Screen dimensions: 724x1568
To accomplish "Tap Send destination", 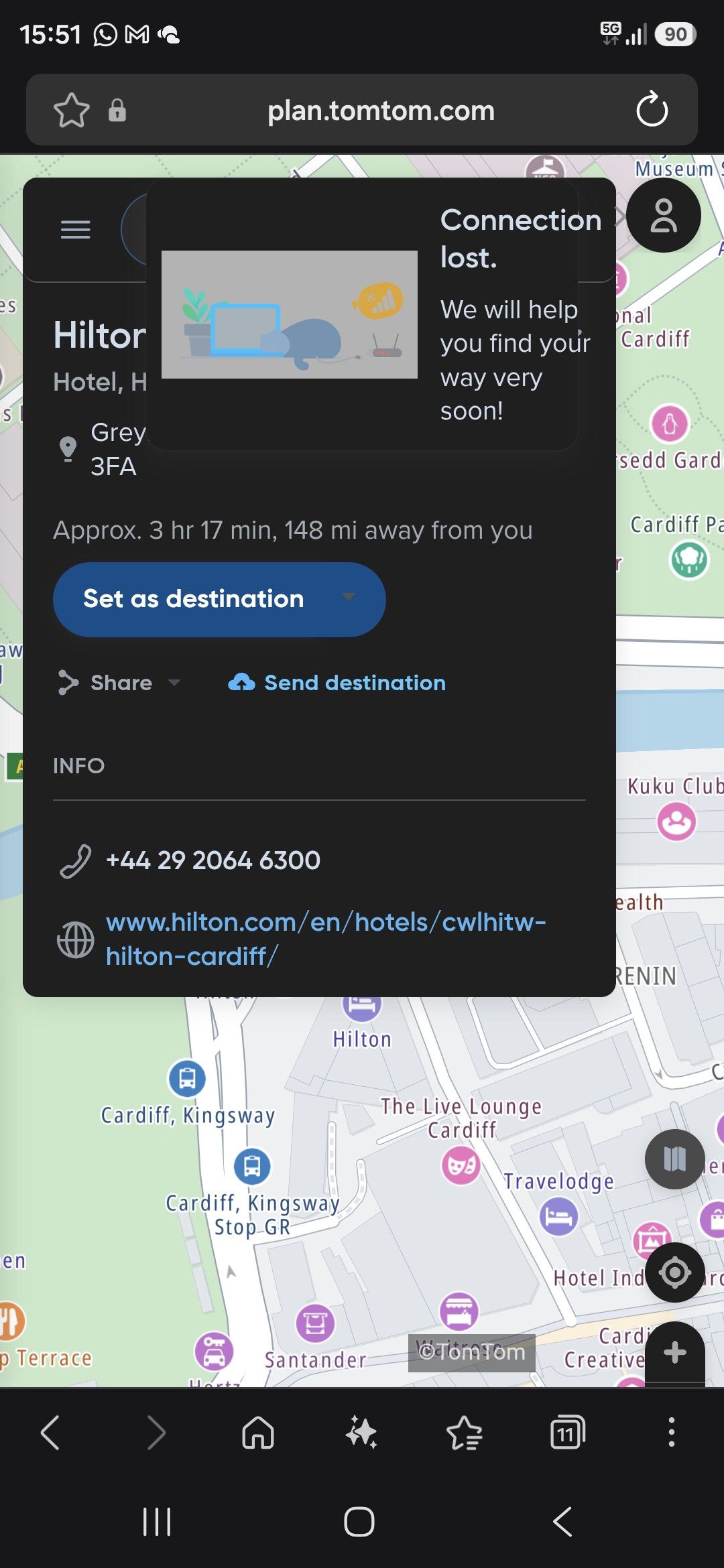I will click(x=337, y=683).
